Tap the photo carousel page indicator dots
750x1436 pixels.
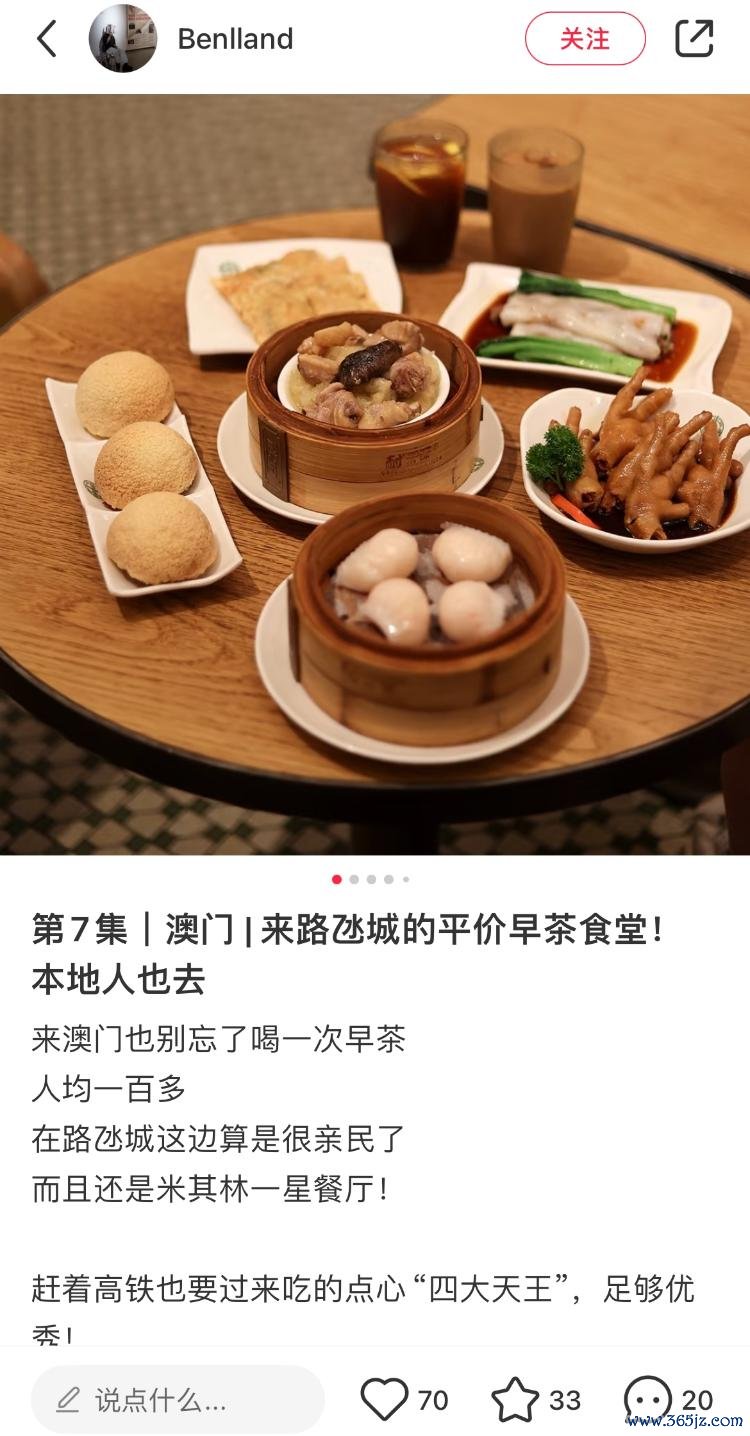click(371, 880)
